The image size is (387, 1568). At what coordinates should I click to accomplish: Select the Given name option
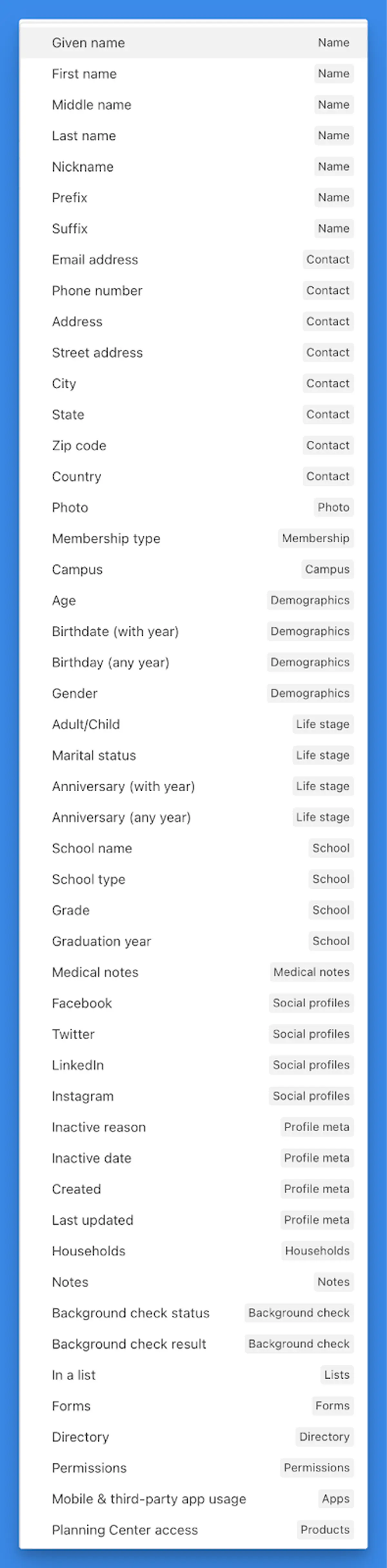coord(193,43)
